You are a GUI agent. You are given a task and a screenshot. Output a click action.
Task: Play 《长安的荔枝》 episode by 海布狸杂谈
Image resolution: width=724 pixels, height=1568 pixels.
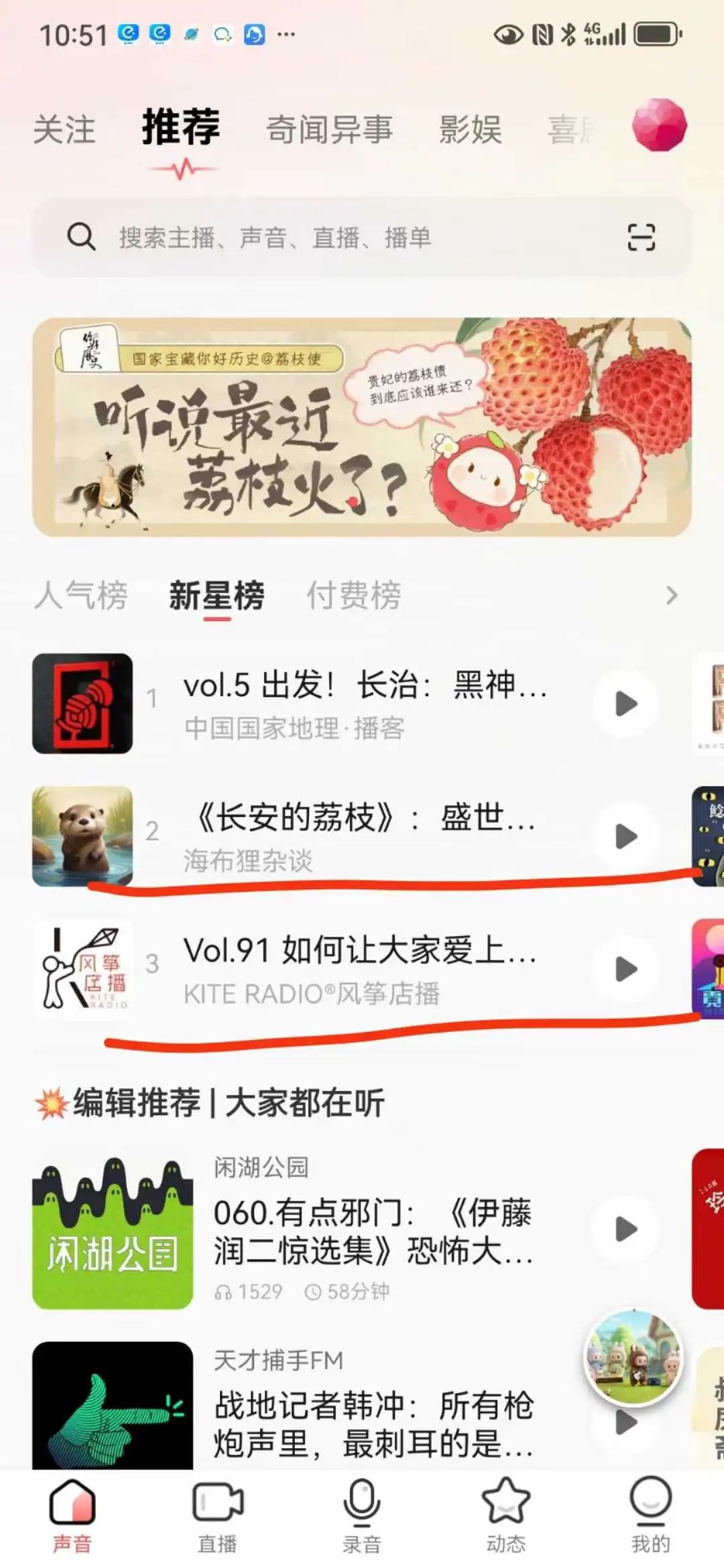click(625, 836)
